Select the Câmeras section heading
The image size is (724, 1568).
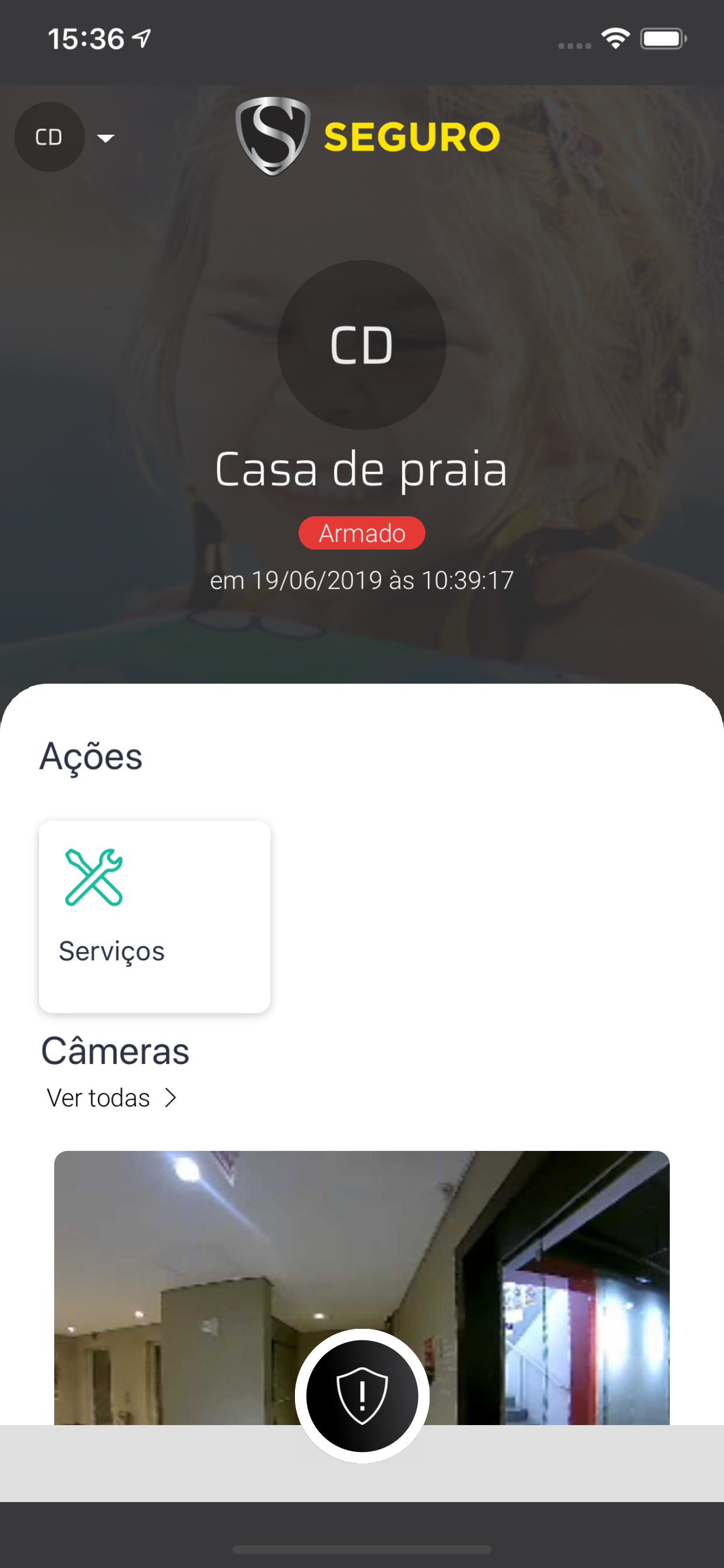(115, 1049)
